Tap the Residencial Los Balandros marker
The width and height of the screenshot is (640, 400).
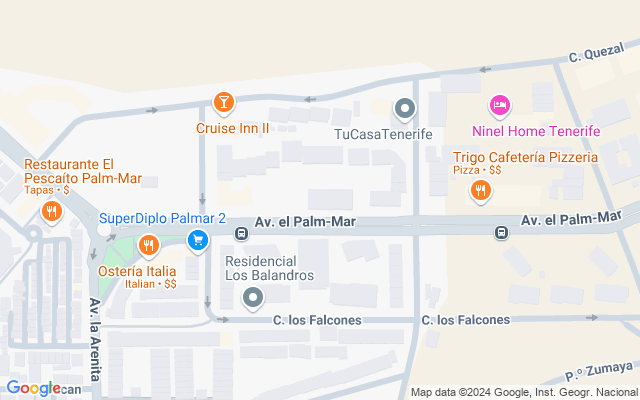click(253, 298)
